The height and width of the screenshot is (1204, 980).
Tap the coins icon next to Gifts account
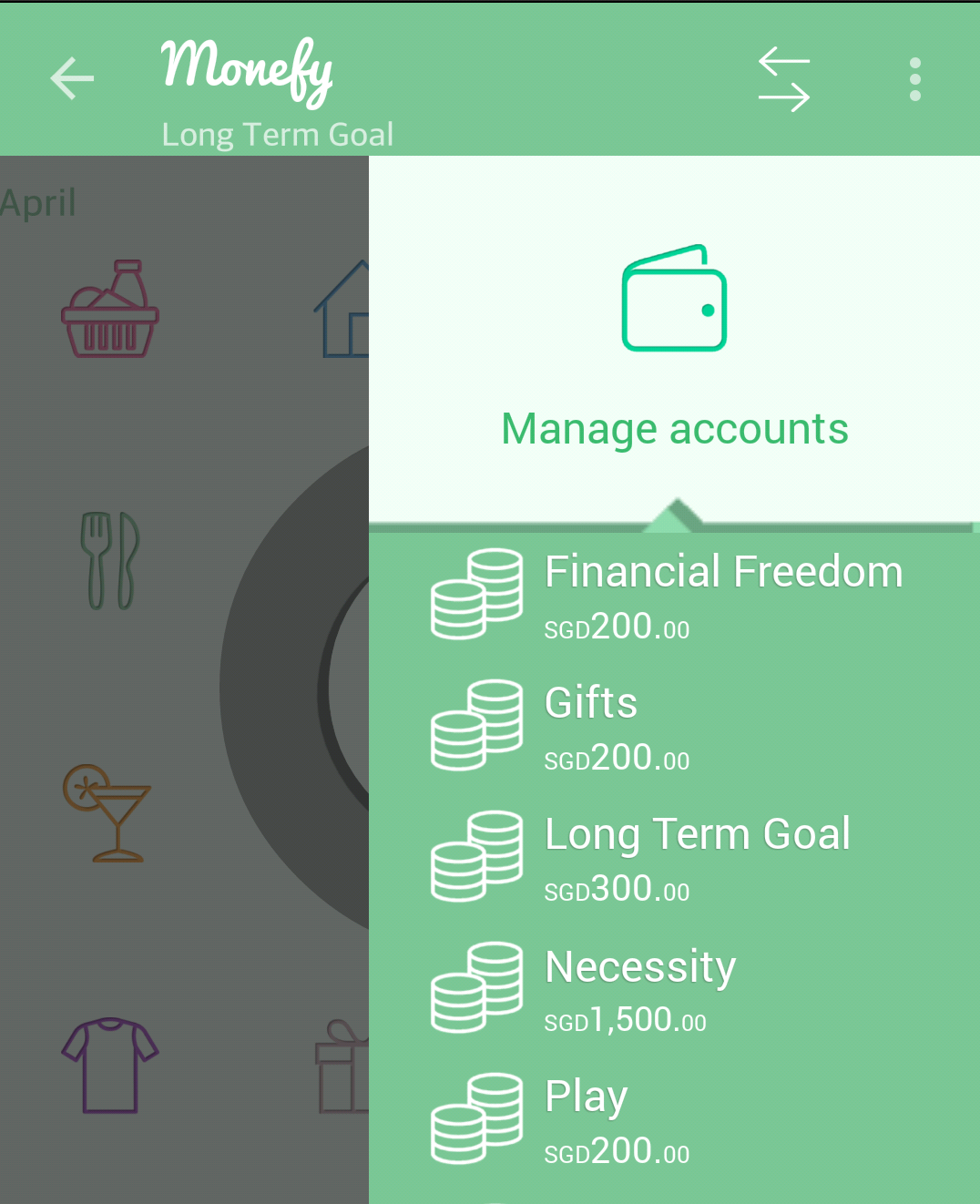pyautogui.click(x=475, y=724)
